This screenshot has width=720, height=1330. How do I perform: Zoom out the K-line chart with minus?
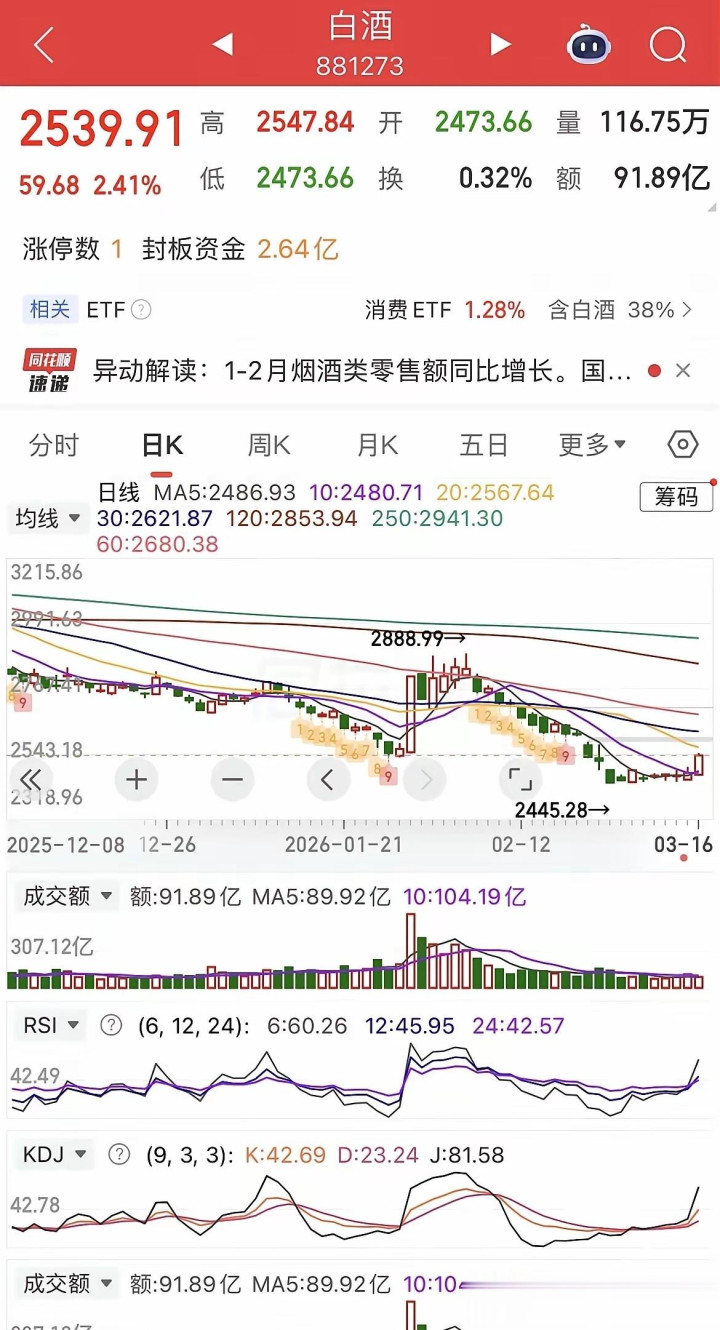[x=233, y=779]
